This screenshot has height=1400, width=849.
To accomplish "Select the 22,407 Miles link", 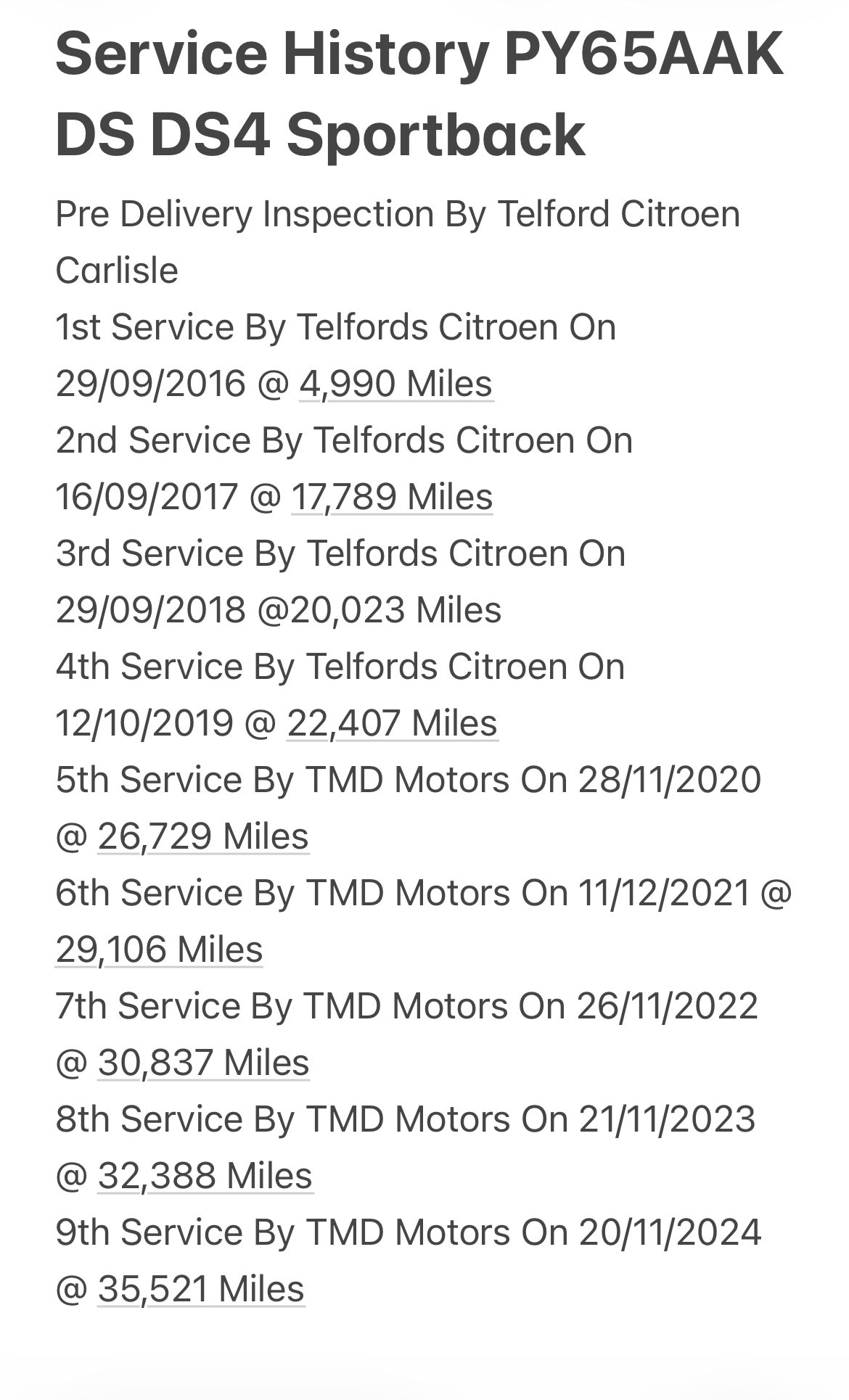I will click(392, 723).
